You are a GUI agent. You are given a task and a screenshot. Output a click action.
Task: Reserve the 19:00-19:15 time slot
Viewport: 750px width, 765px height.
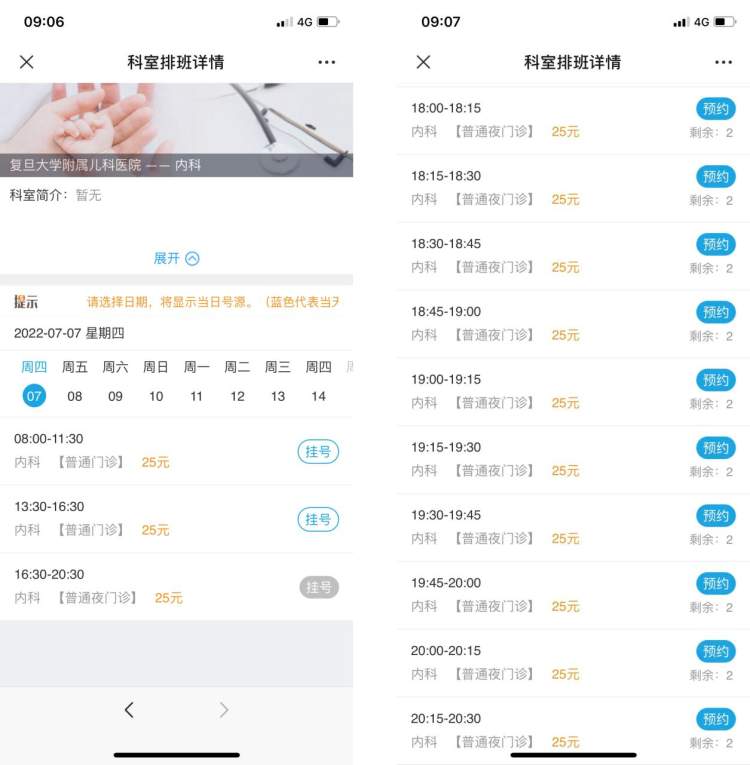(x=716, y=380)
